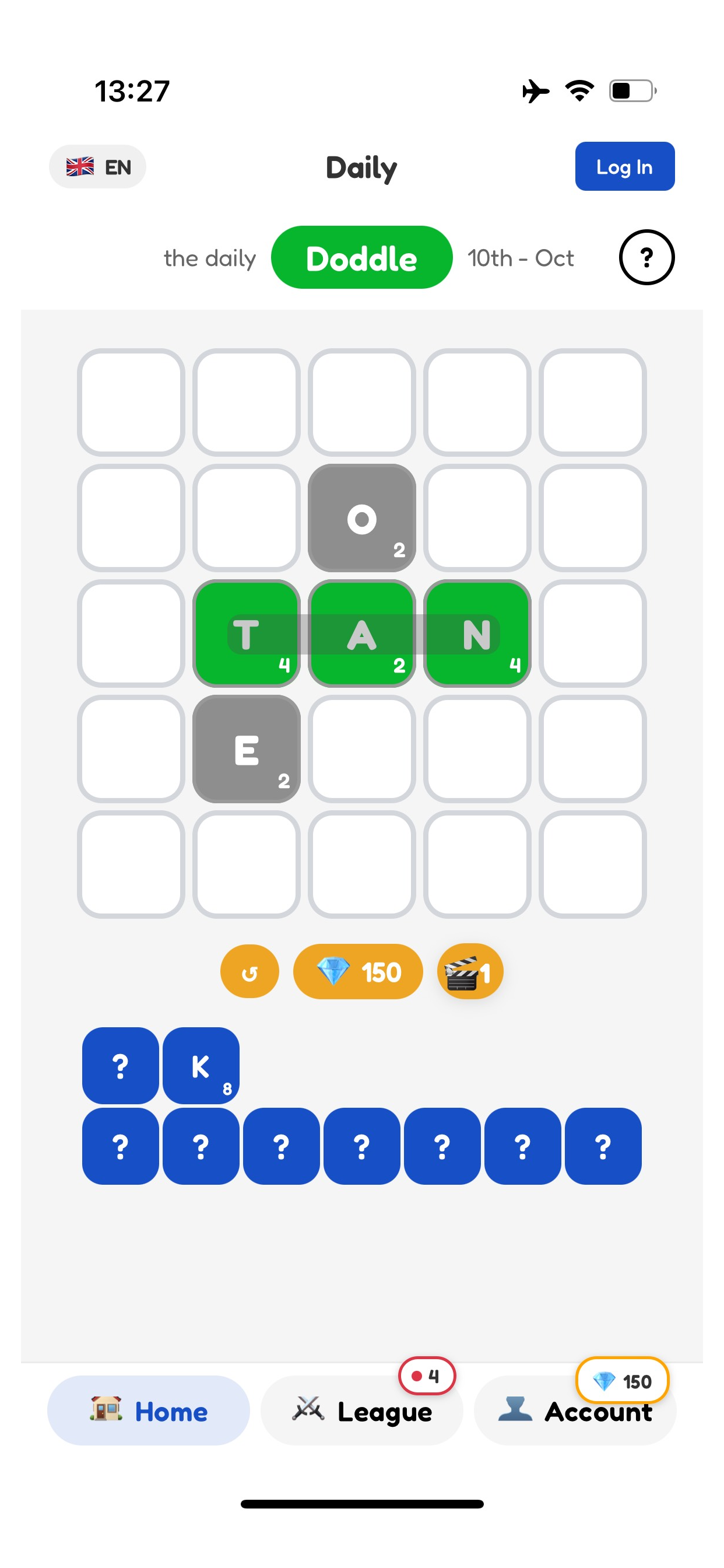Tap the green N tile on board
The width and height of the screenshot is (724, 1568).
[477, 633]
